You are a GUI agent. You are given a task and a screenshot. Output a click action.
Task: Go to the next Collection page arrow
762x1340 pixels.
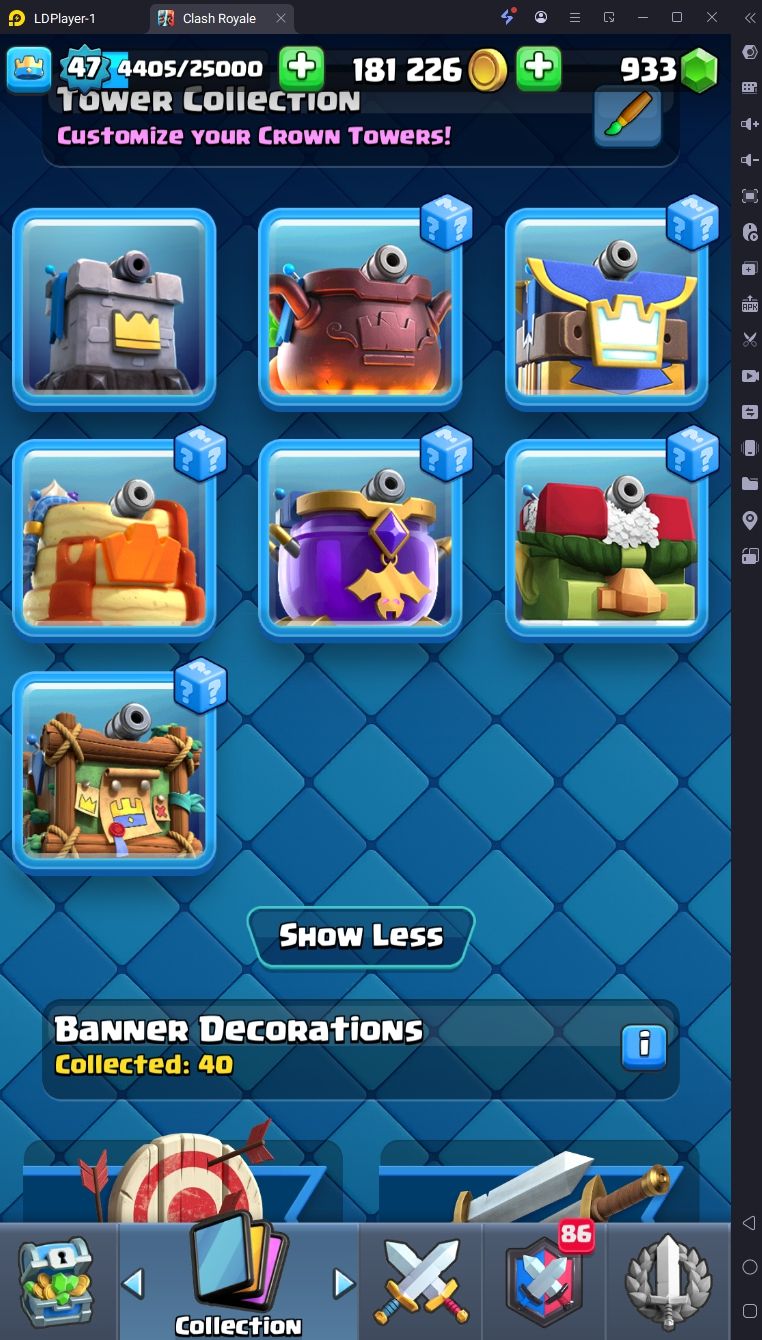(344, 1282)
